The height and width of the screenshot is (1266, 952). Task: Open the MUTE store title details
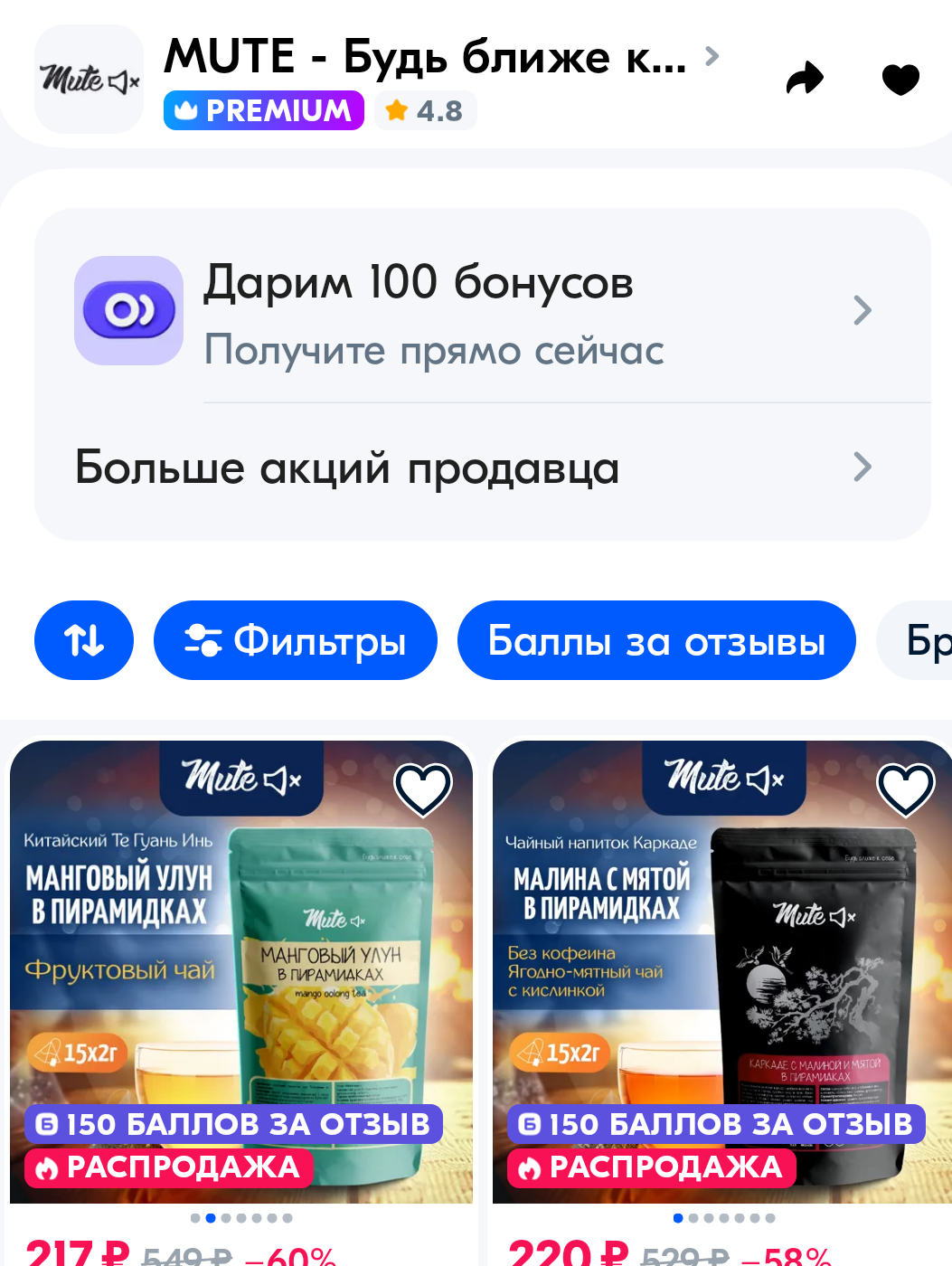441,56
